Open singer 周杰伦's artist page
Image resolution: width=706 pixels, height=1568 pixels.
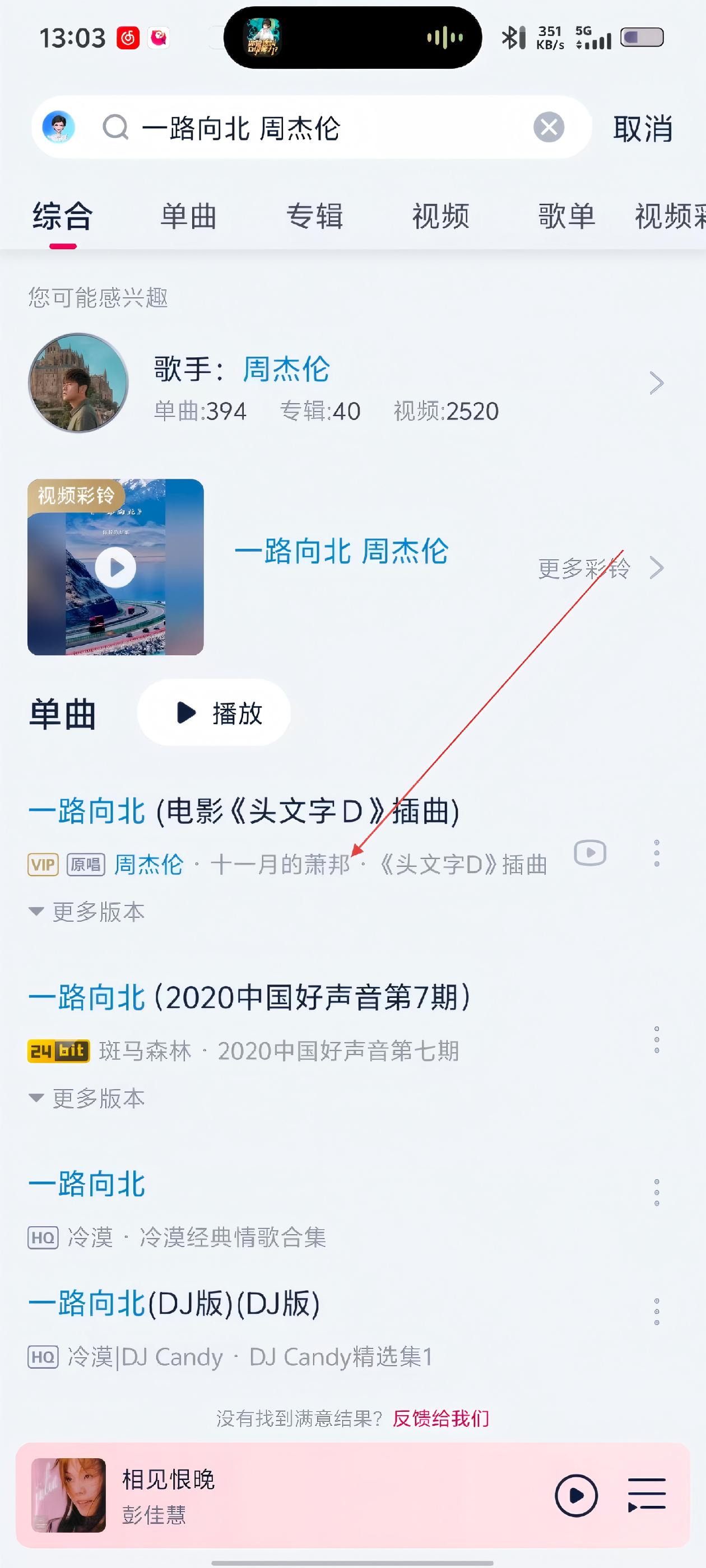286,370
